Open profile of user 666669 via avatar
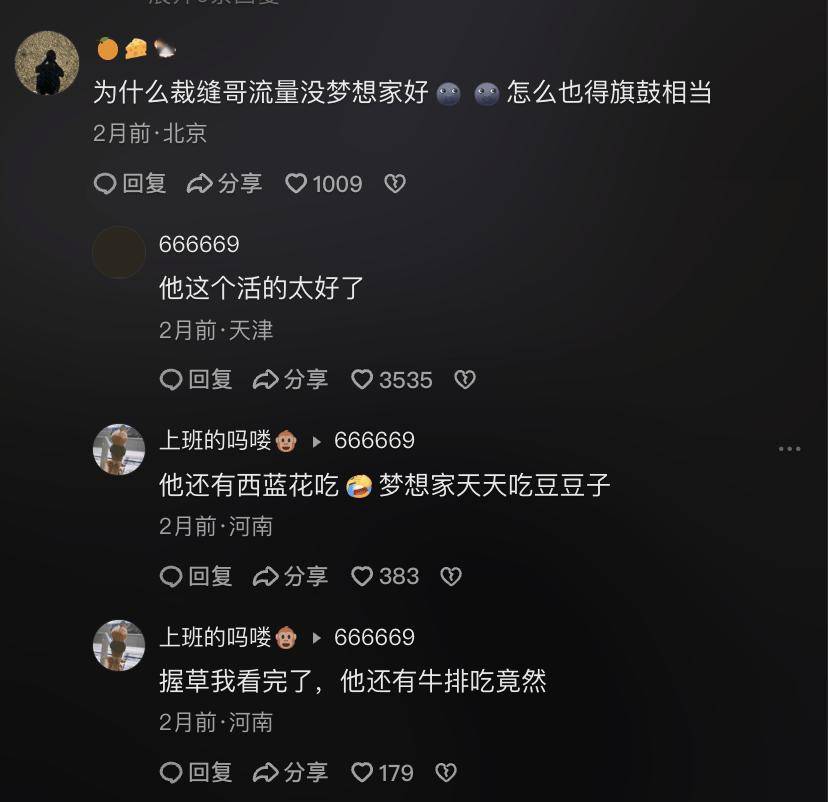This screenshot has height=802, width=828. tap(119, 252)
